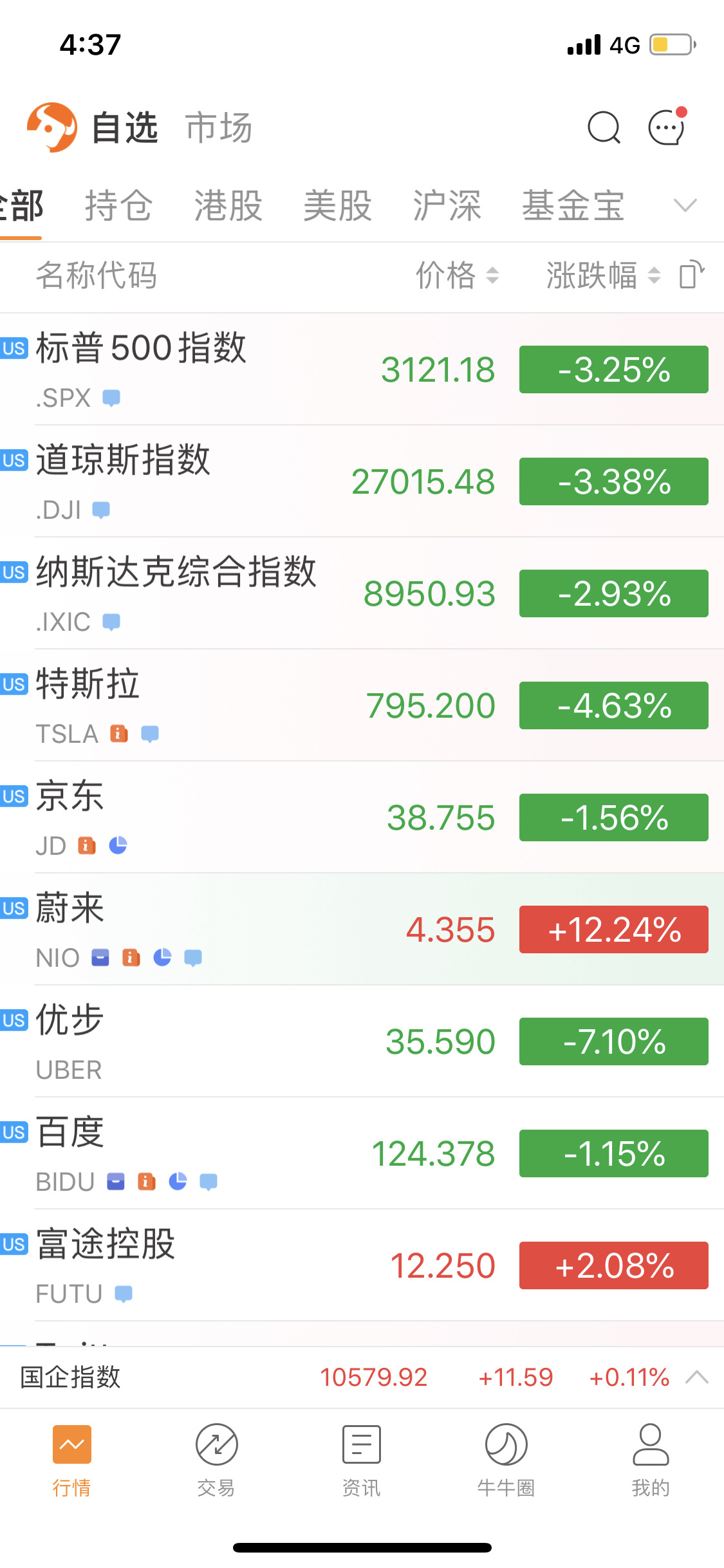
Task: Select the 港股 category tab
Action: [228, 205]
